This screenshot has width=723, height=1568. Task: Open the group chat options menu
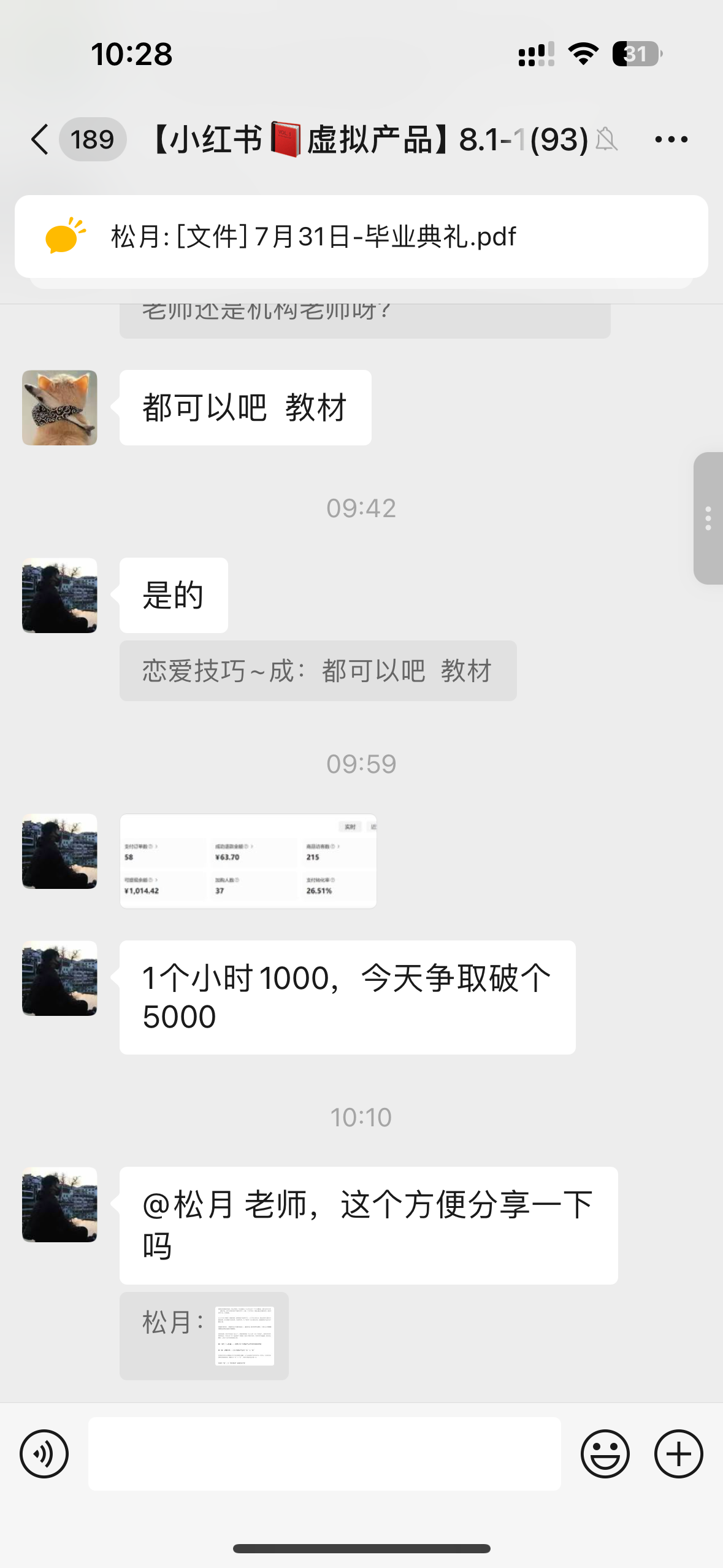671,139
